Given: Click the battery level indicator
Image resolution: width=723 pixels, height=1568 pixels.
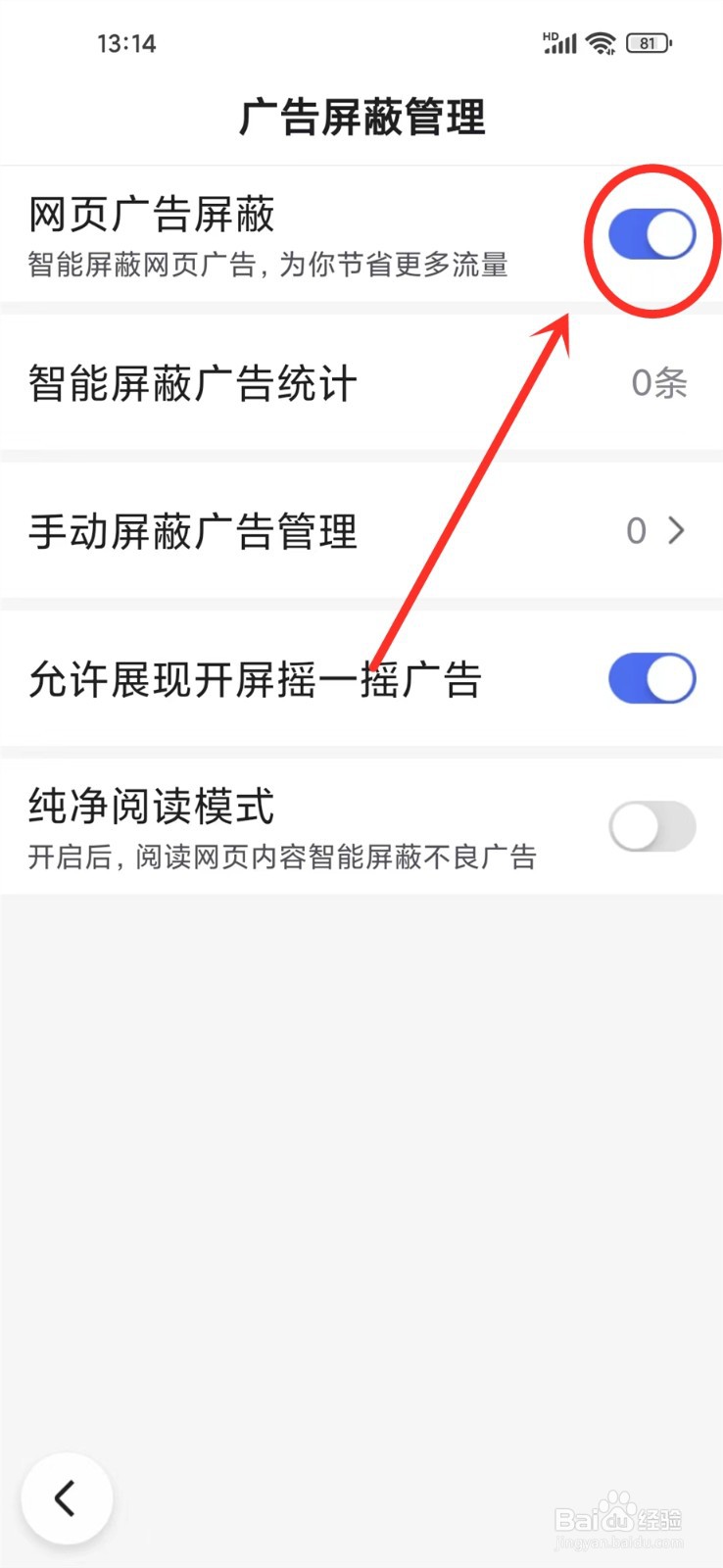Looking at the screenshot, I should tap(648, 42).
